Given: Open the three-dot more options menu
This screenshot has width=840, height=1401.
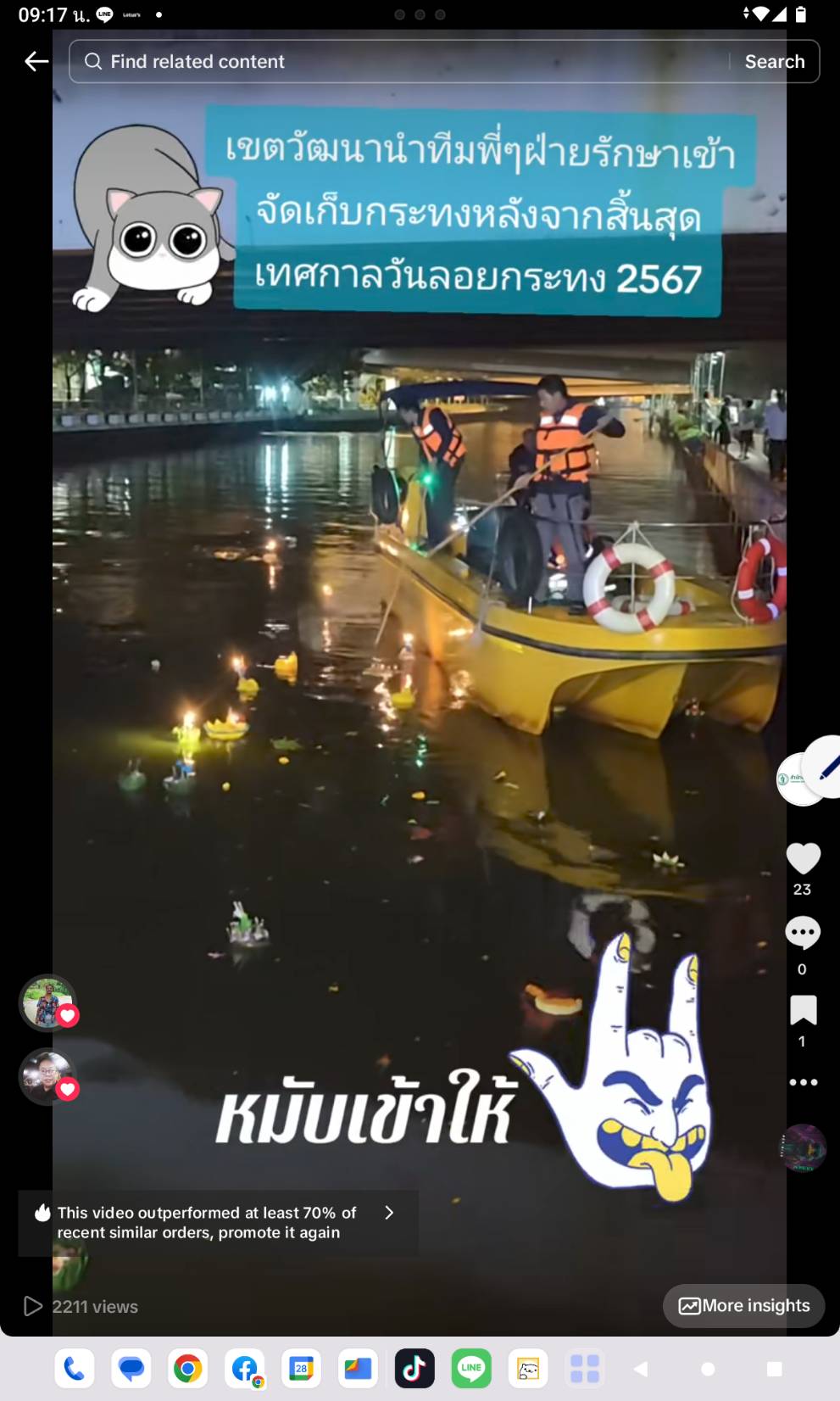Looking at the screenshot, I should pyautogui.click(x=803, y=1082).
